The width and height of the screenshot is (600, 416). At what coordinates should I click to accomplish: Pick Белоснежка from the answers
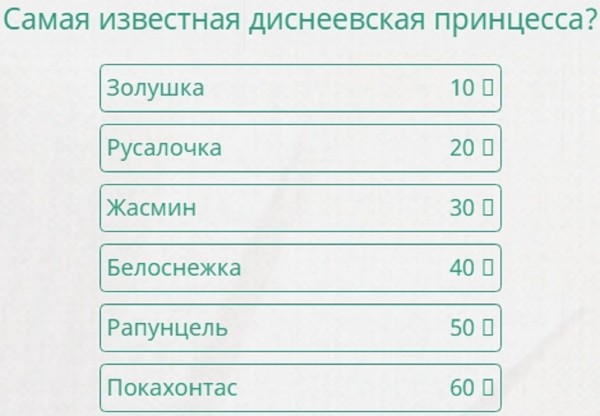300,268
